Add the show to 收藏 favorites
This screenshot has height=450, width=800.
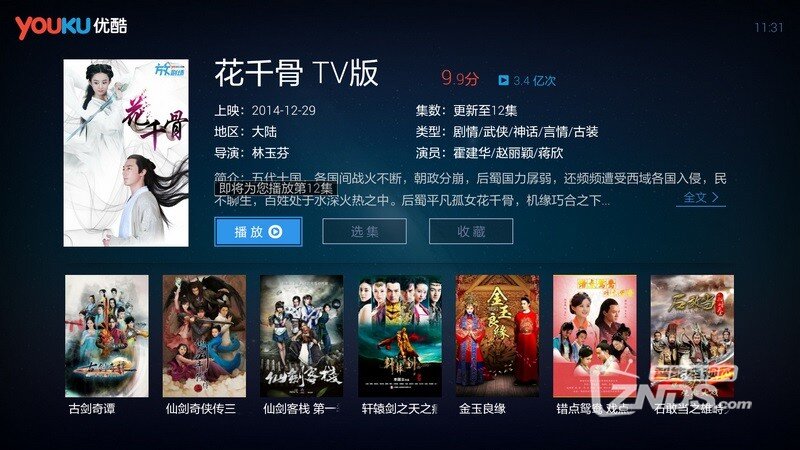pyautogui.click(x=471, y=231)
